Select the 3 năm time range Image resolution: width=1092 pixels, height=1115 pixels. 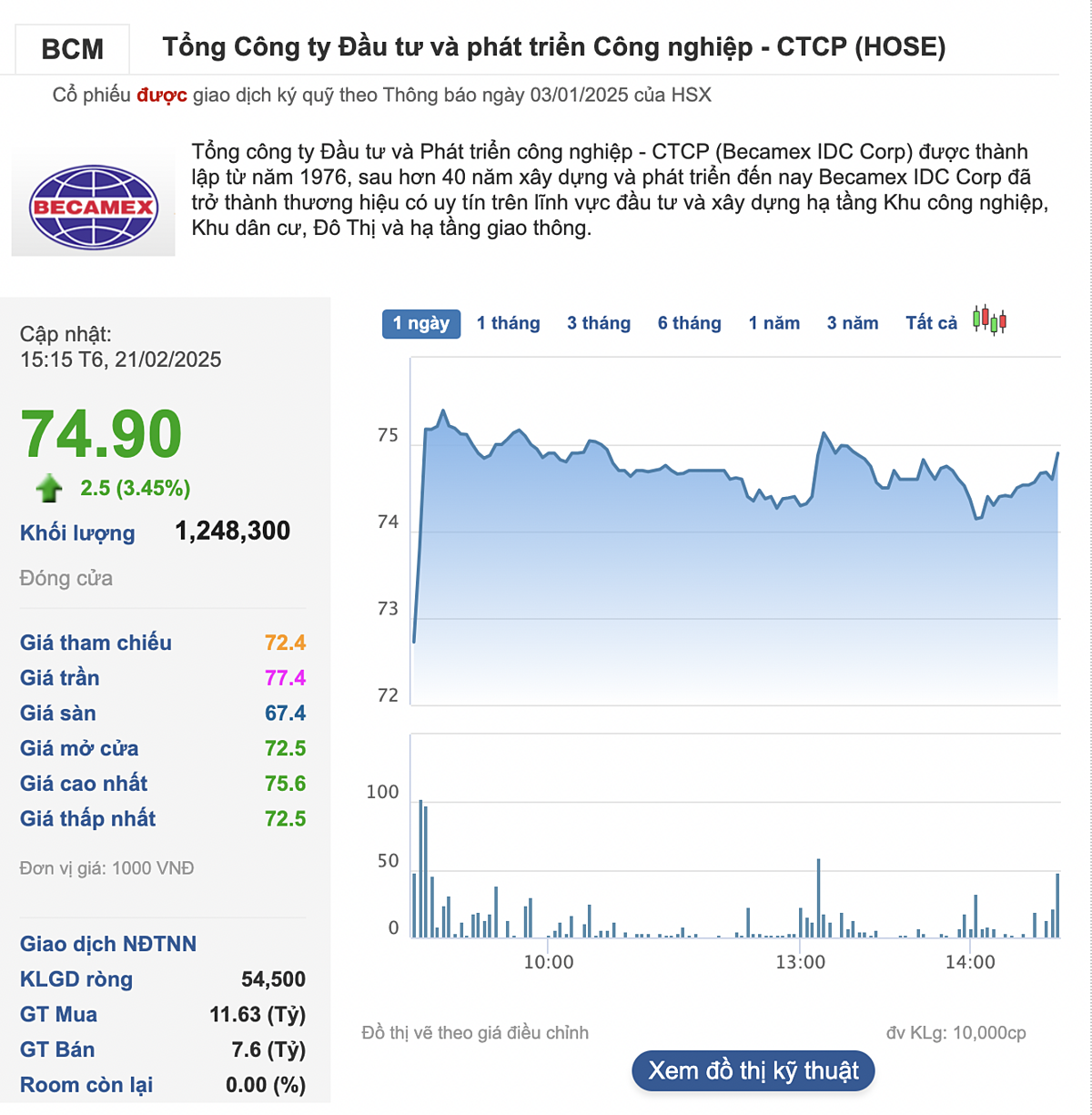pyautogui.click(x=853, y=324)
